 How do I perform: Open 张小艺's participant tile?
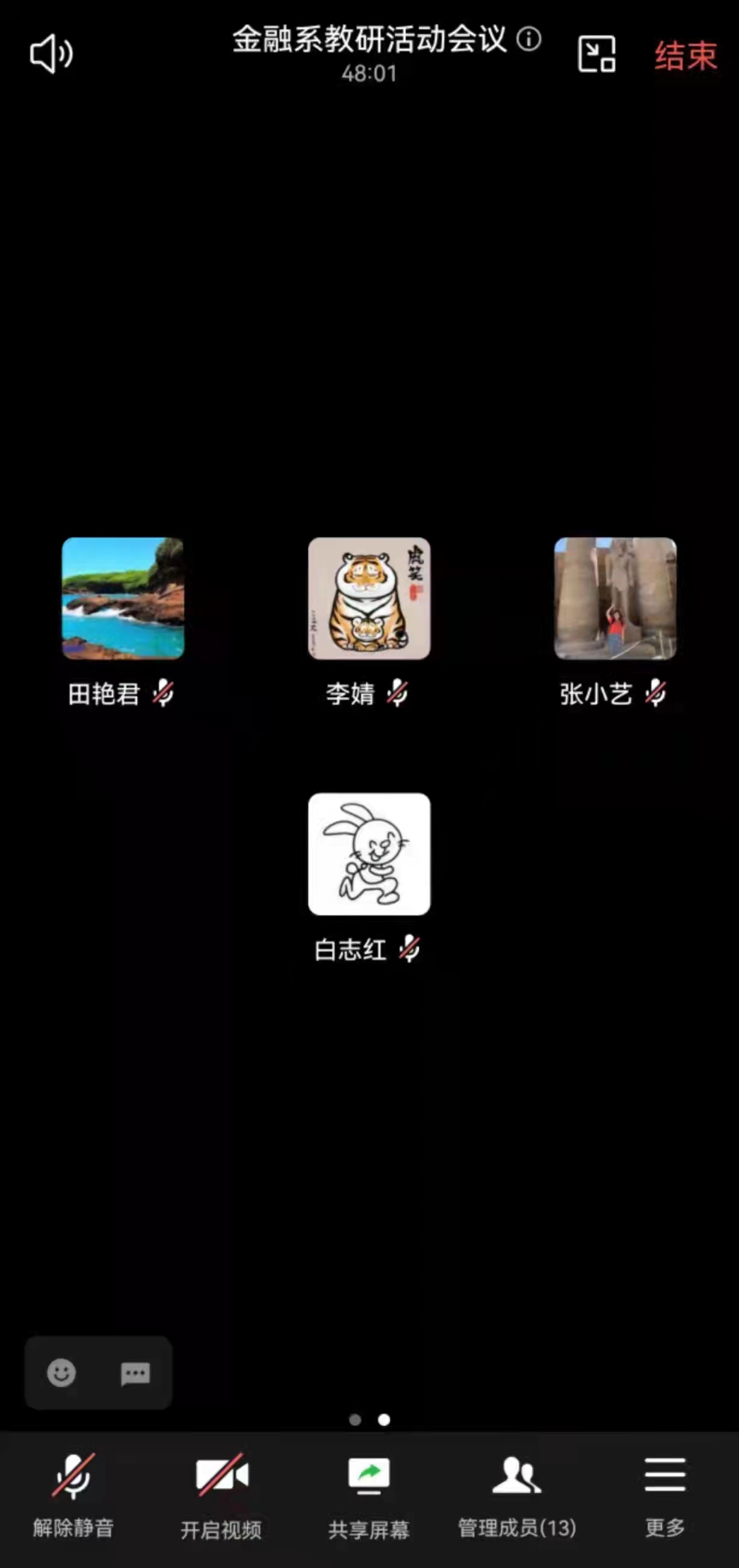615,598
